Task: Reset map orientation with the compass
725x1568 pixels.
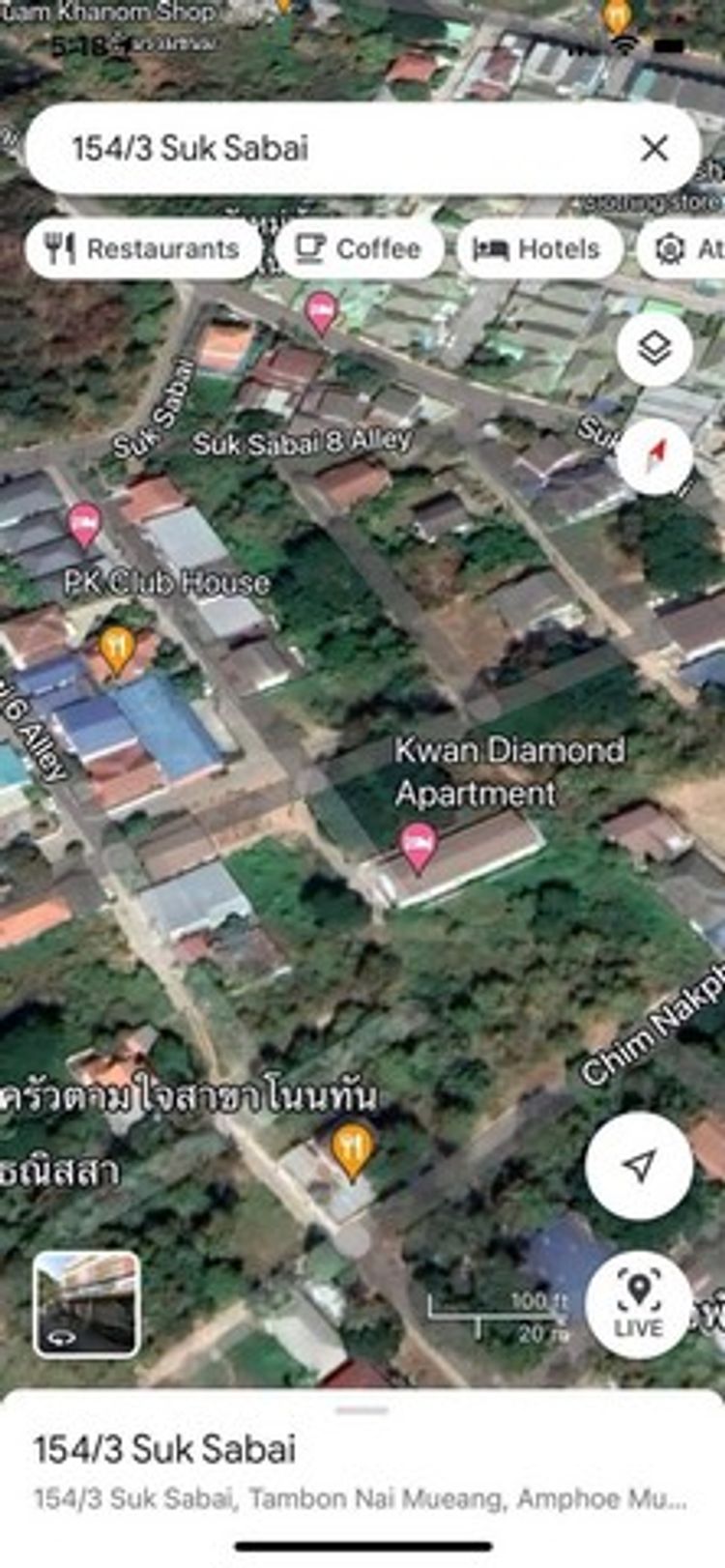Action: pos(654,454)
